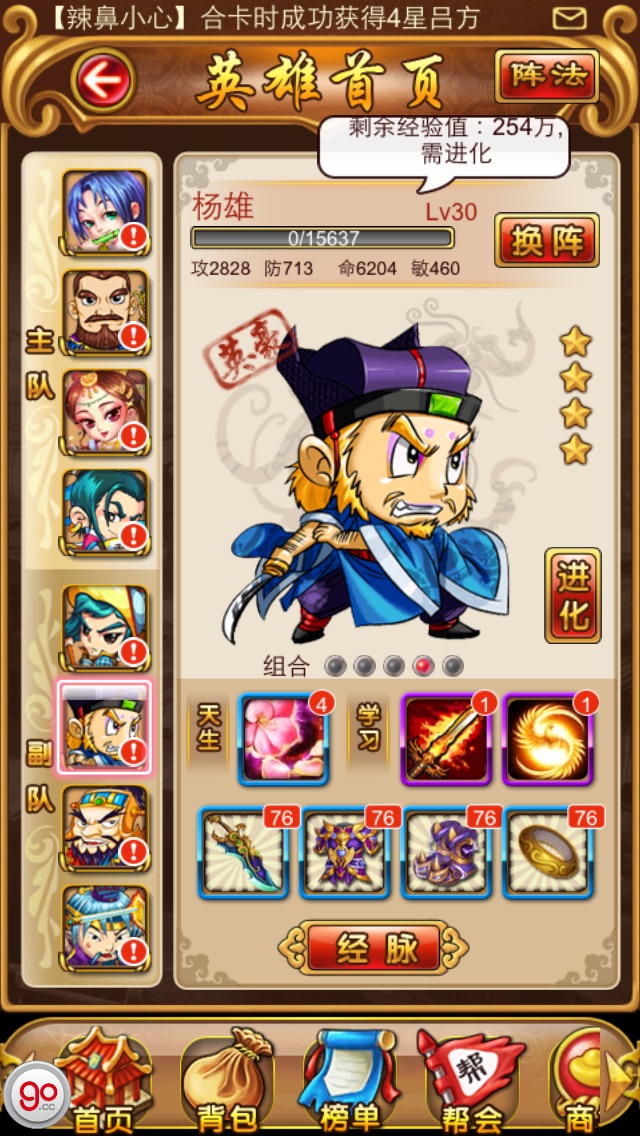Tap the 进化 evolve button
The height and width of the screenshot is (1136, 640).
[573, 595]
